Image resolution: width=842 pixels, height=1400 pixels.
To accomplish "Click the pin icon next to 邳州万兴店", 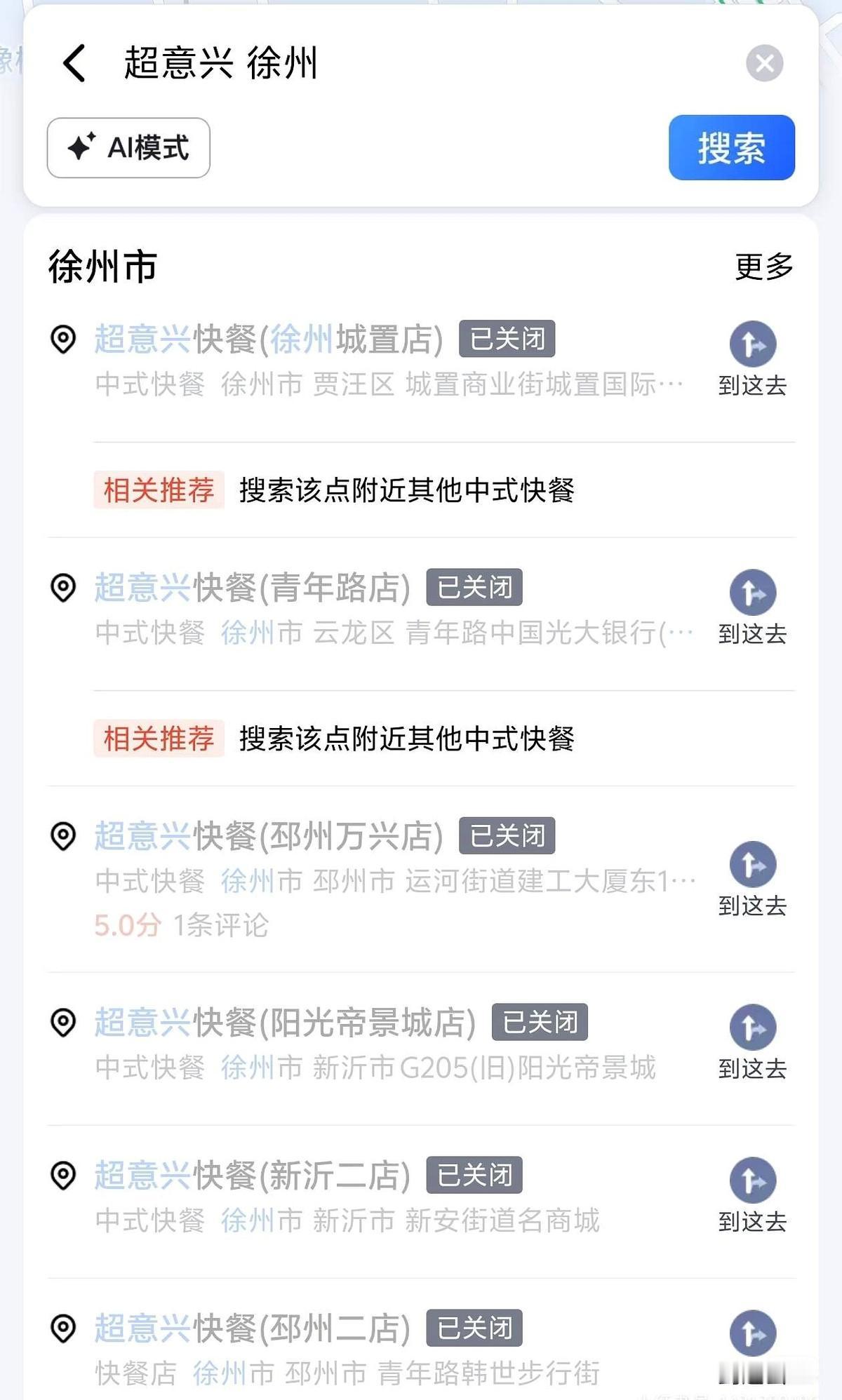I will coord(64,835).
